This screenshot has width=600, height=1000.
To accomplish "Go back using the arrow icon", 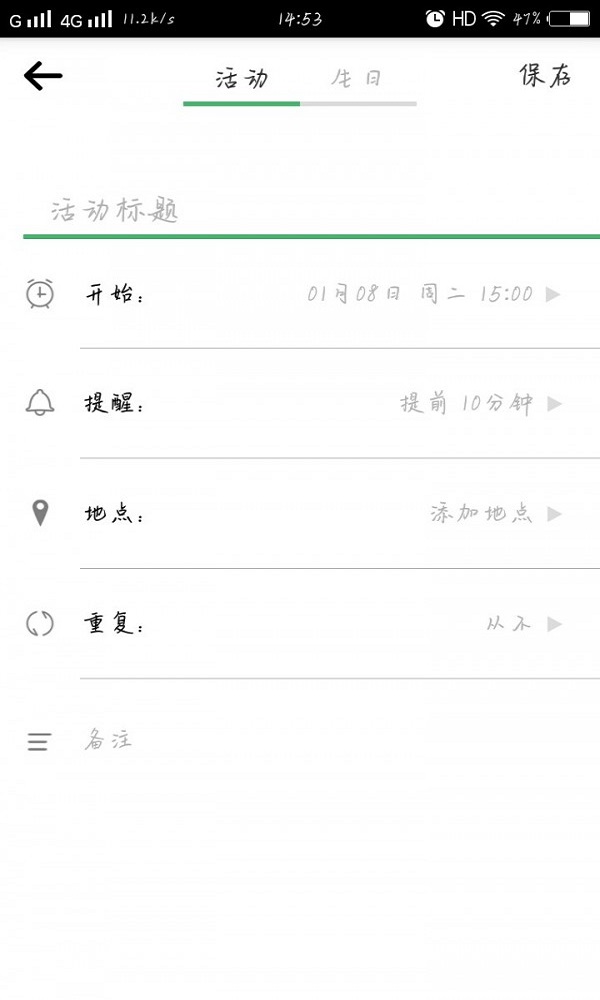I will [x=43, y=76].
